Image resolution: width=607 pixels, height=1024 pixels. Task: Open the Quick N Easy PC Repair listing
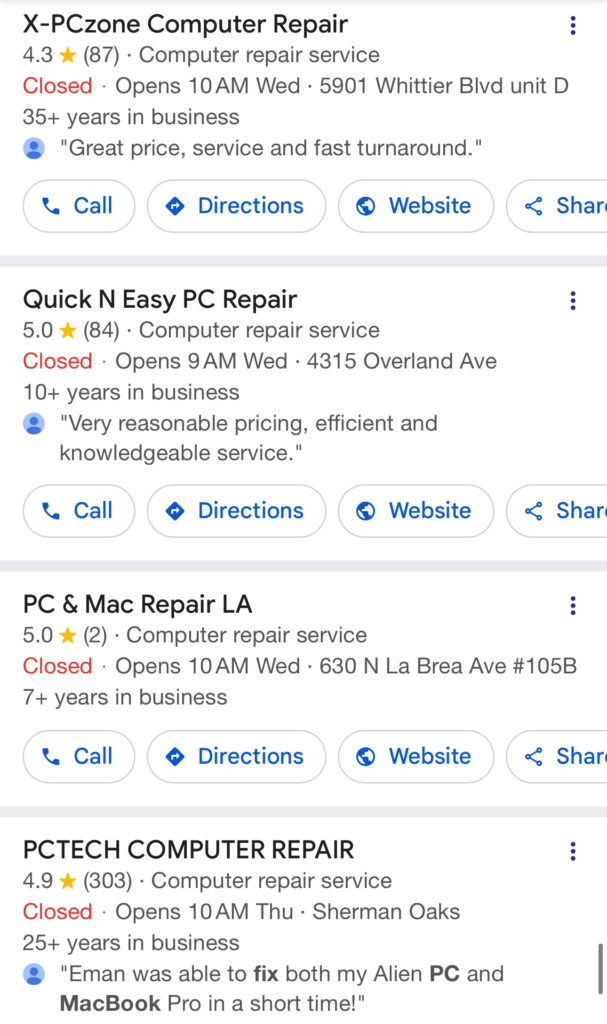point(160,300)
